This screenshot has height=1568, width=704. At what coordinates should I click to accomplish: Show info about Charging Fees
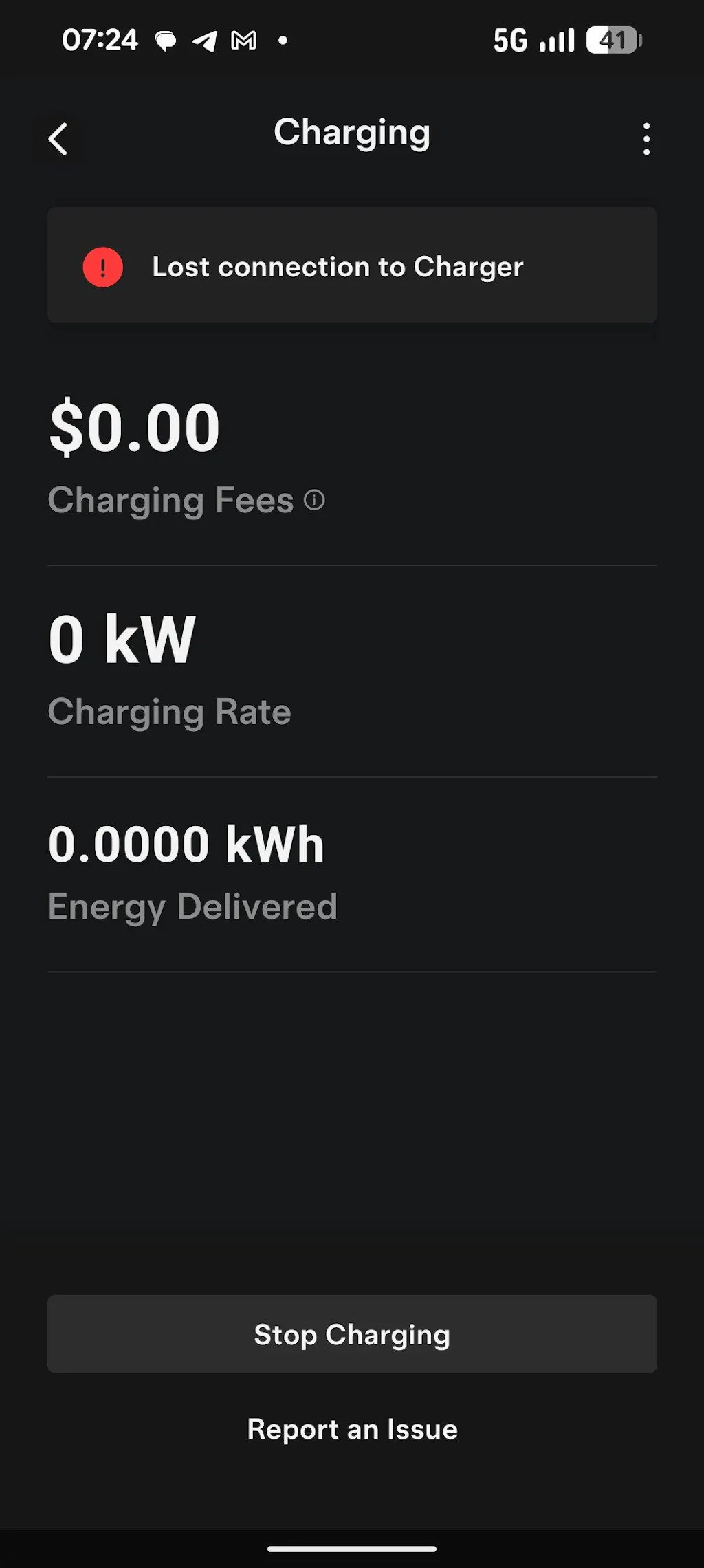click(x=314, y=500)
